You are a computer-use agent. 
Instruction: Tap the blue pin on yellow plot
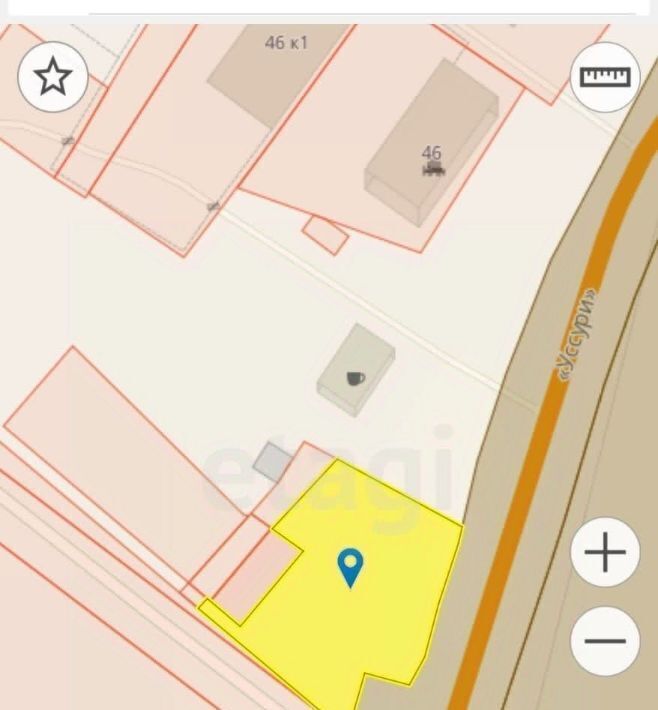coord(350,566)
